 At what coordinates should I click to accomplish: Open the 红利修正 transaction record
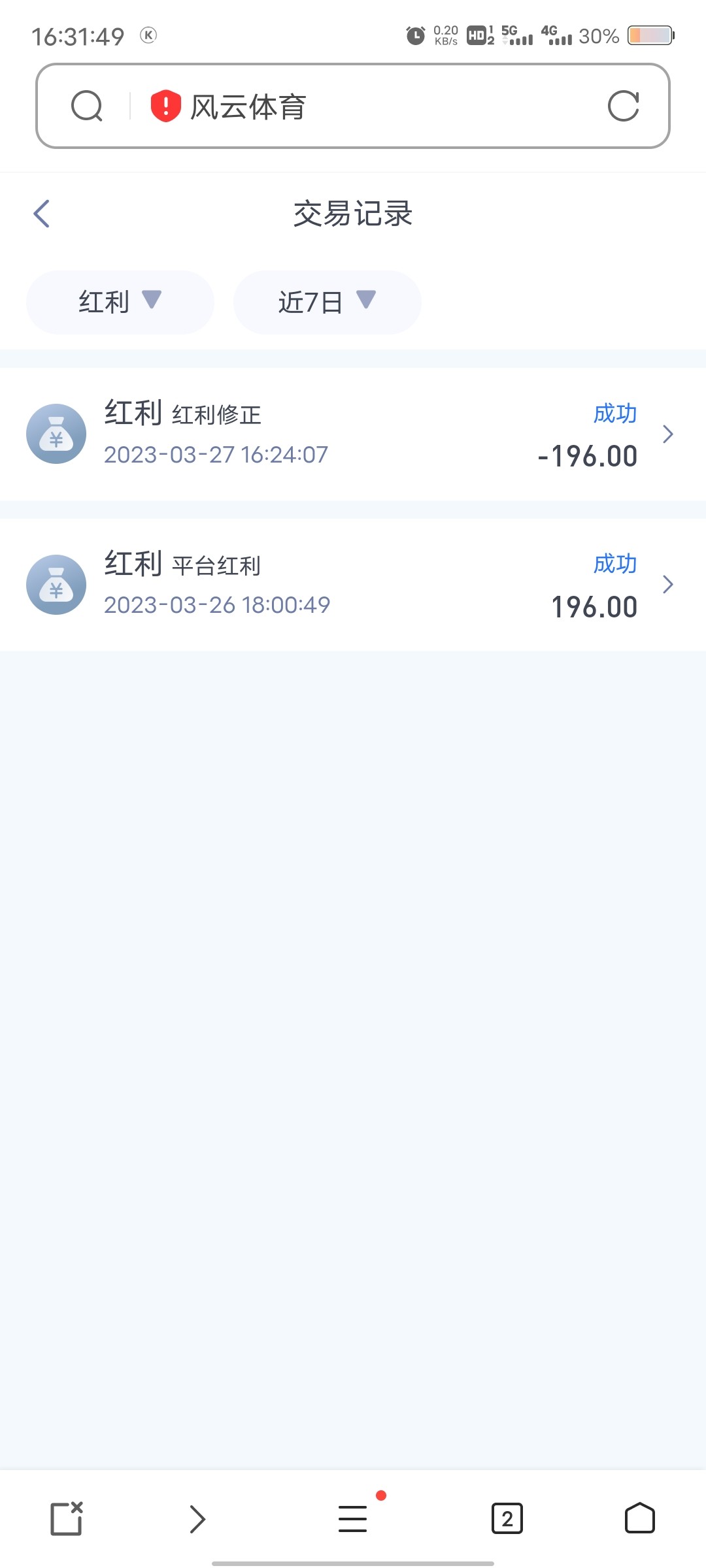click(353, 434)
